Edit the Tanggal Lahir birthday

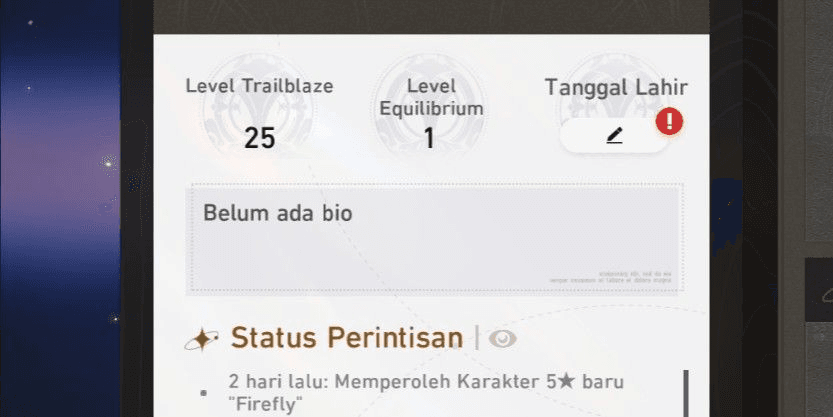pyautogui.click(x=614, y=136)
